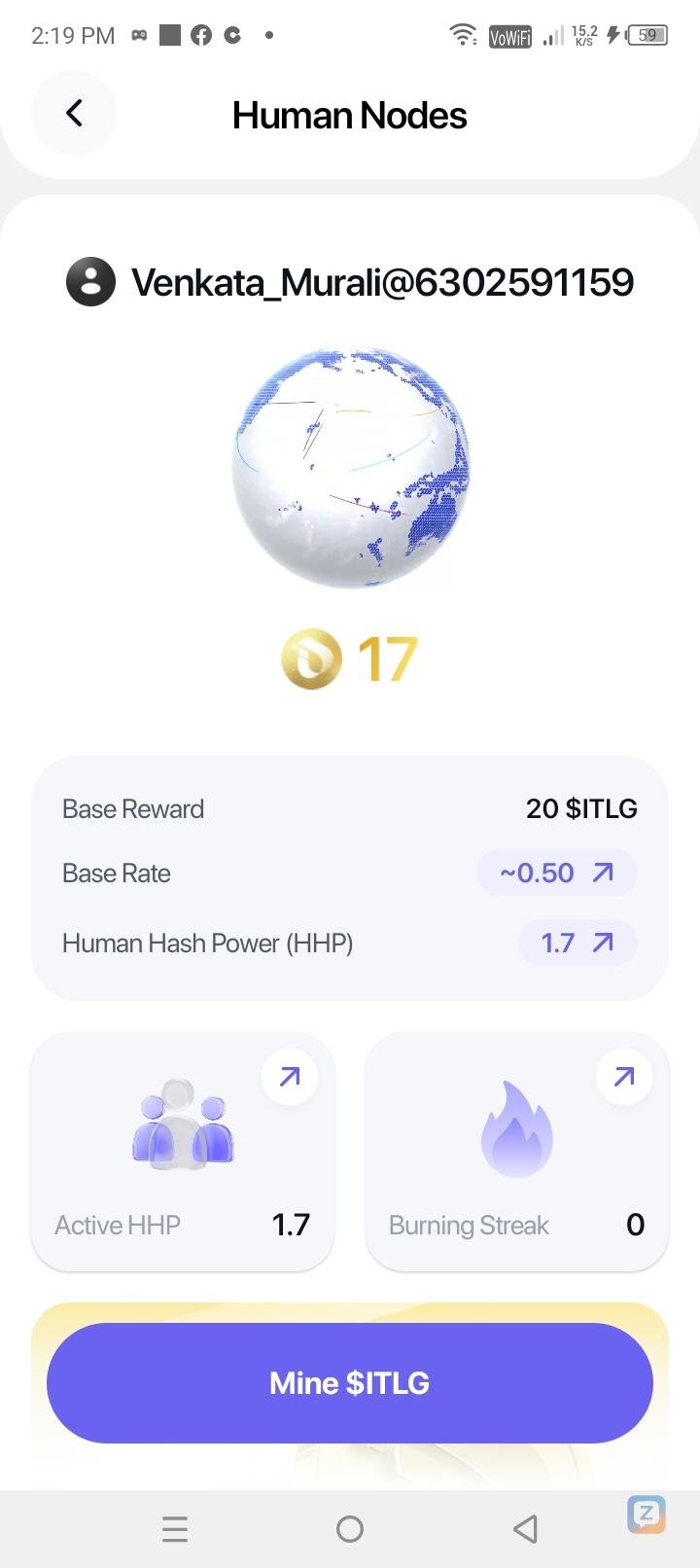This screenshot has height=1568, width=700.
Task: Open the Burning Streak card arrow
Action: (623, 1077)
